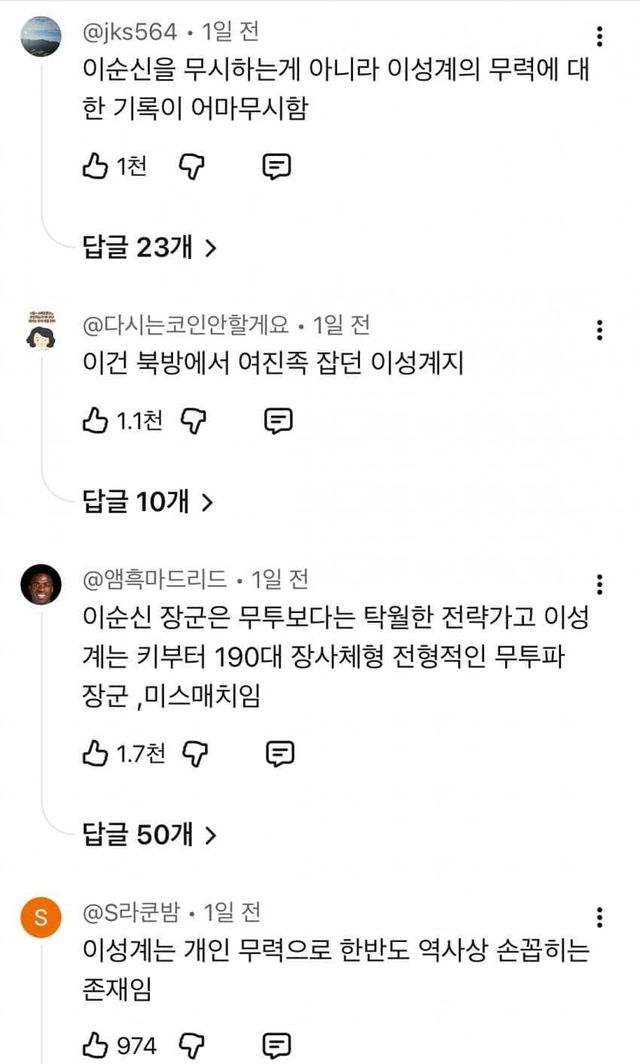Open overflow menu on @앰흑마드리드's comment
The image size is (640, 1064).
click(599, 584)
